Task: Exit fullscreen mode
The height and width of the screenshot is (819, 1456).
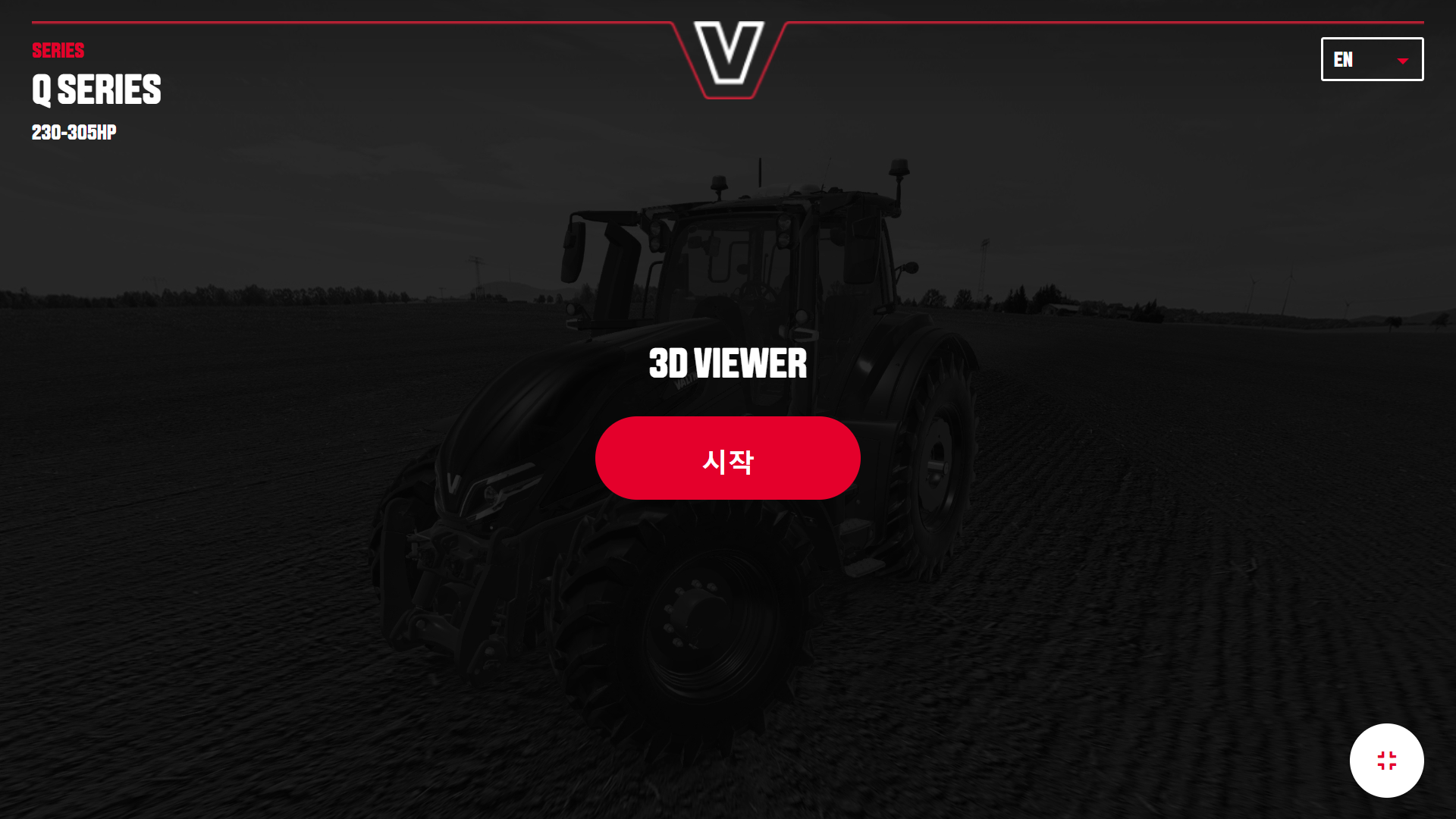Action: (1386, 760)
